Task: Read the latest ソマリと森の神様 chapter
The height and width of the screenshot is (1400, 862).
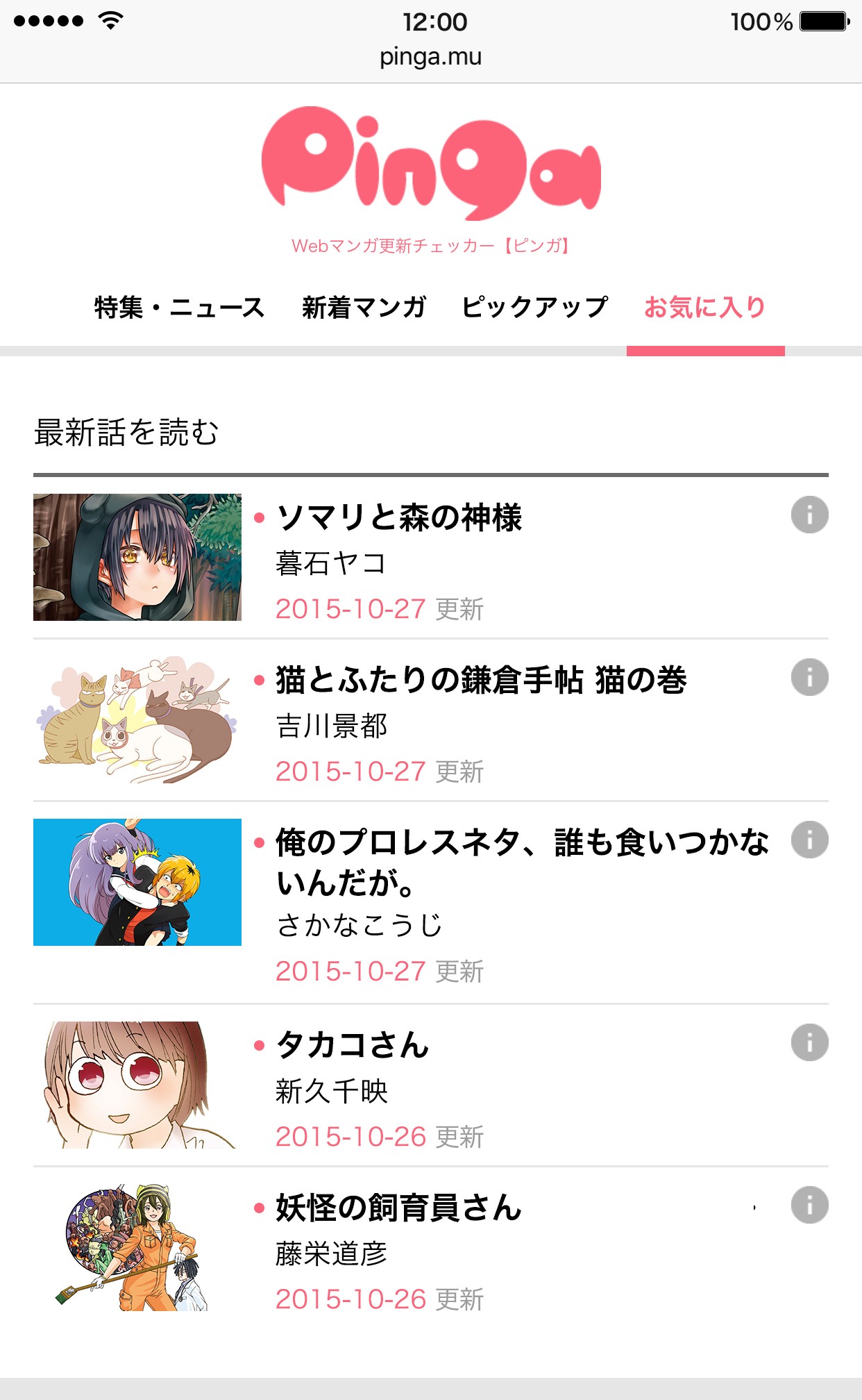Action: click(398, 518)
